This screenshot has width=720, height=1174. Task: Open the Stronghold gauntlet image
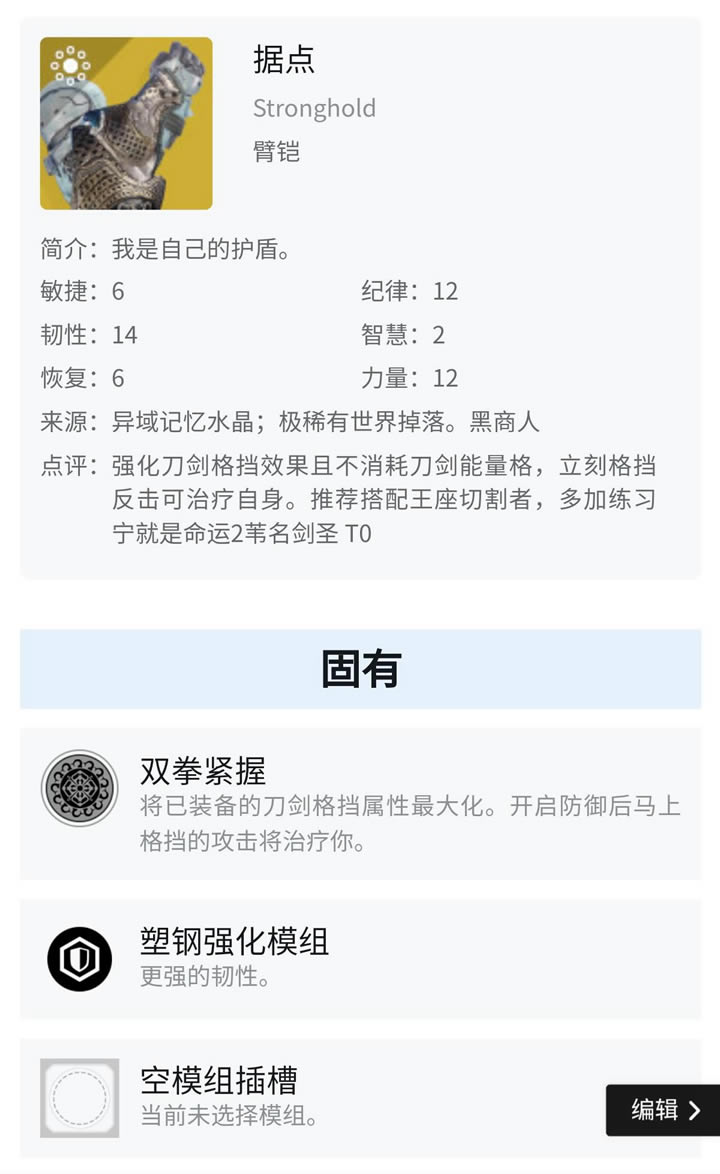[126, 124]
